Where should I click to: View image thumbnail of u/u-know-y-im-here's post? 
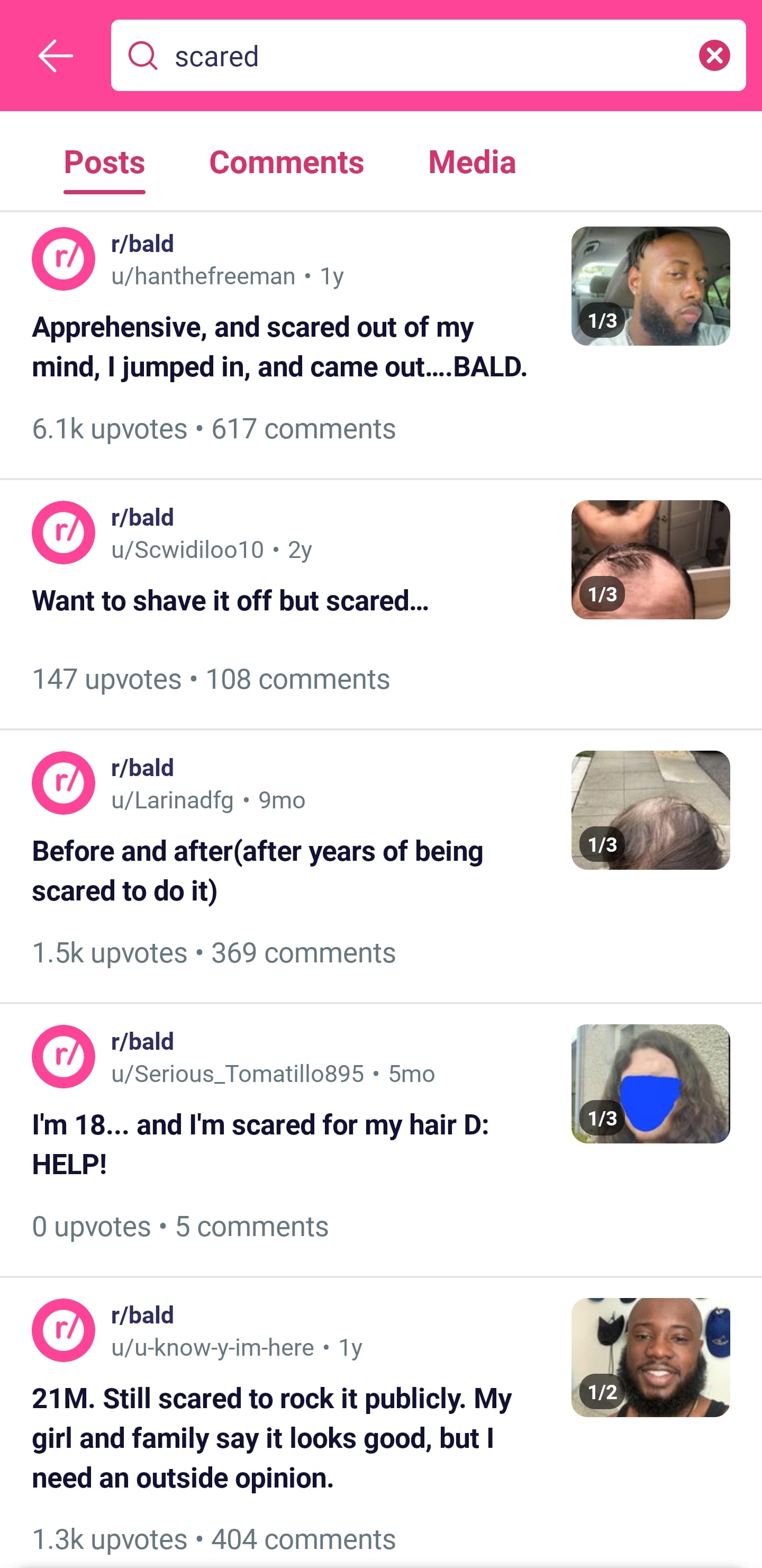pos(650,1357)
